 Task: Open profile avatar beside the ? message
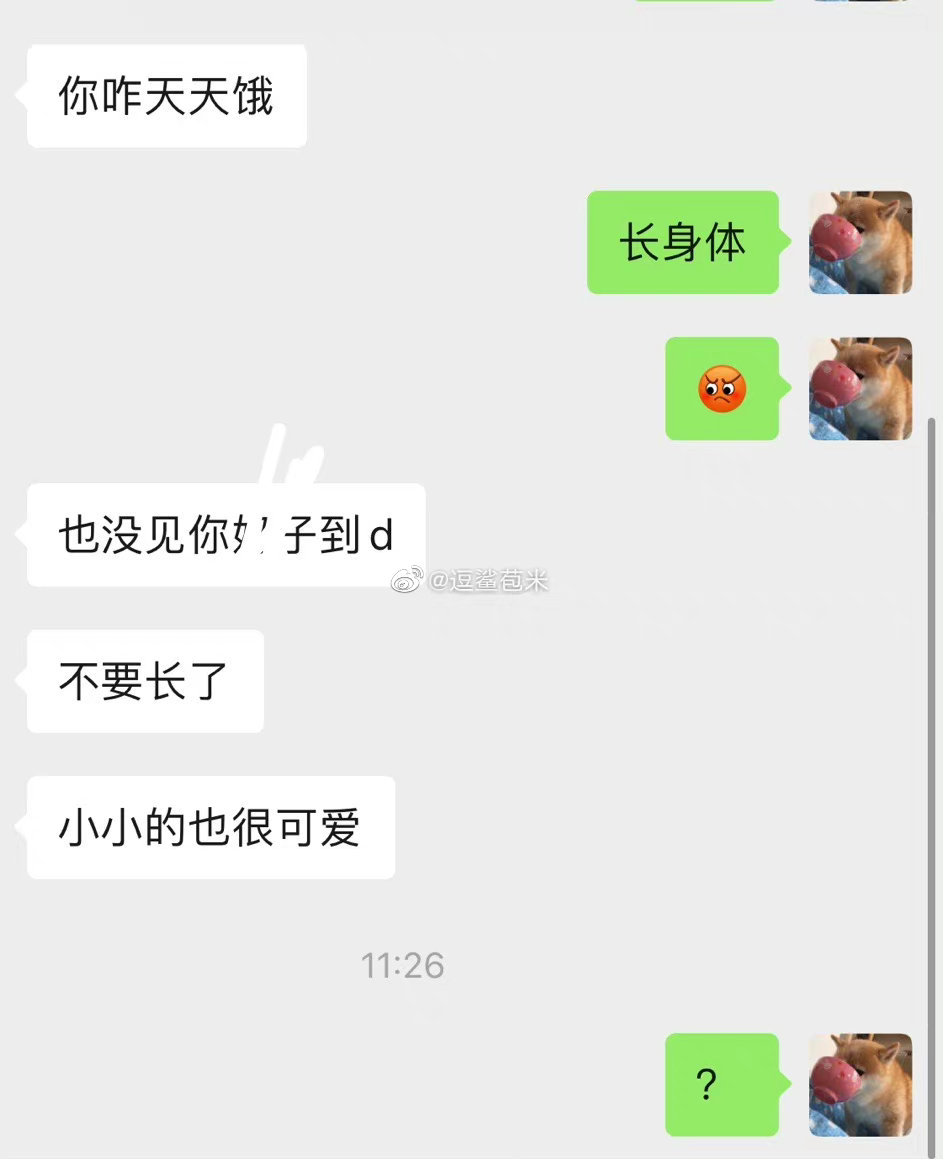pos(860,1084)
